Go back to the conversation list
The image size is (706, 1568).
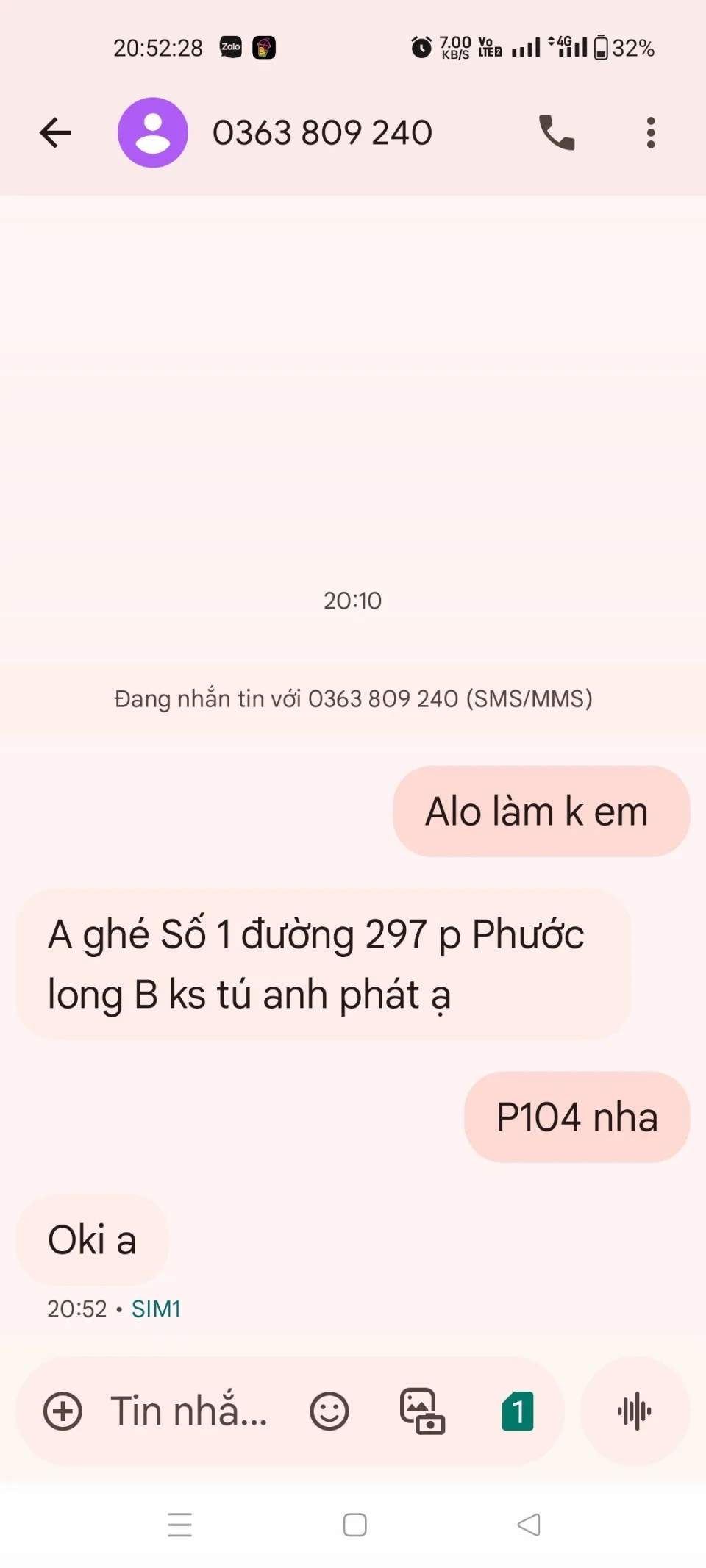point(55,133)
